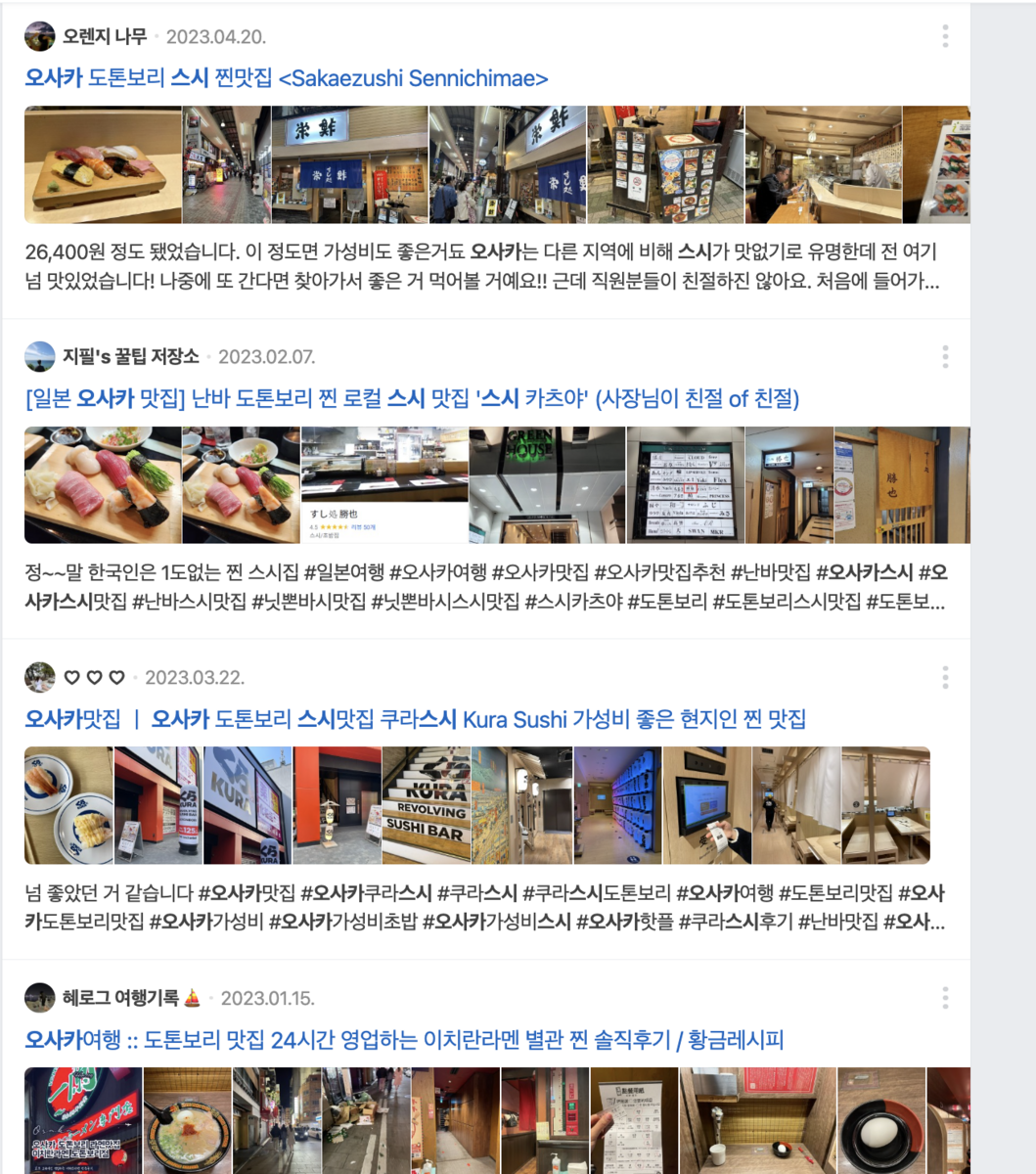The width and height of the screenshot is (1036, 1174).
Task: Visit the 오렌지 나무 blog profile
Action: tap(104, 37)
